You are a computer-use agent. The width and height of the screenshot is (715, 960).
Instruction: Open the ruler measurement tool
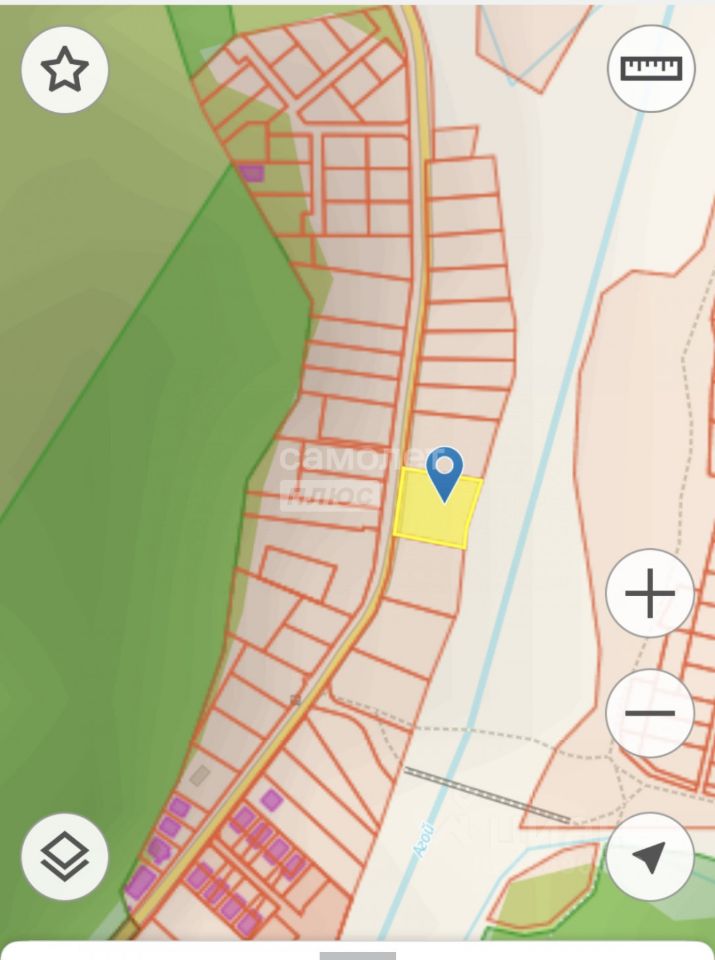click(x=651, y=68)
